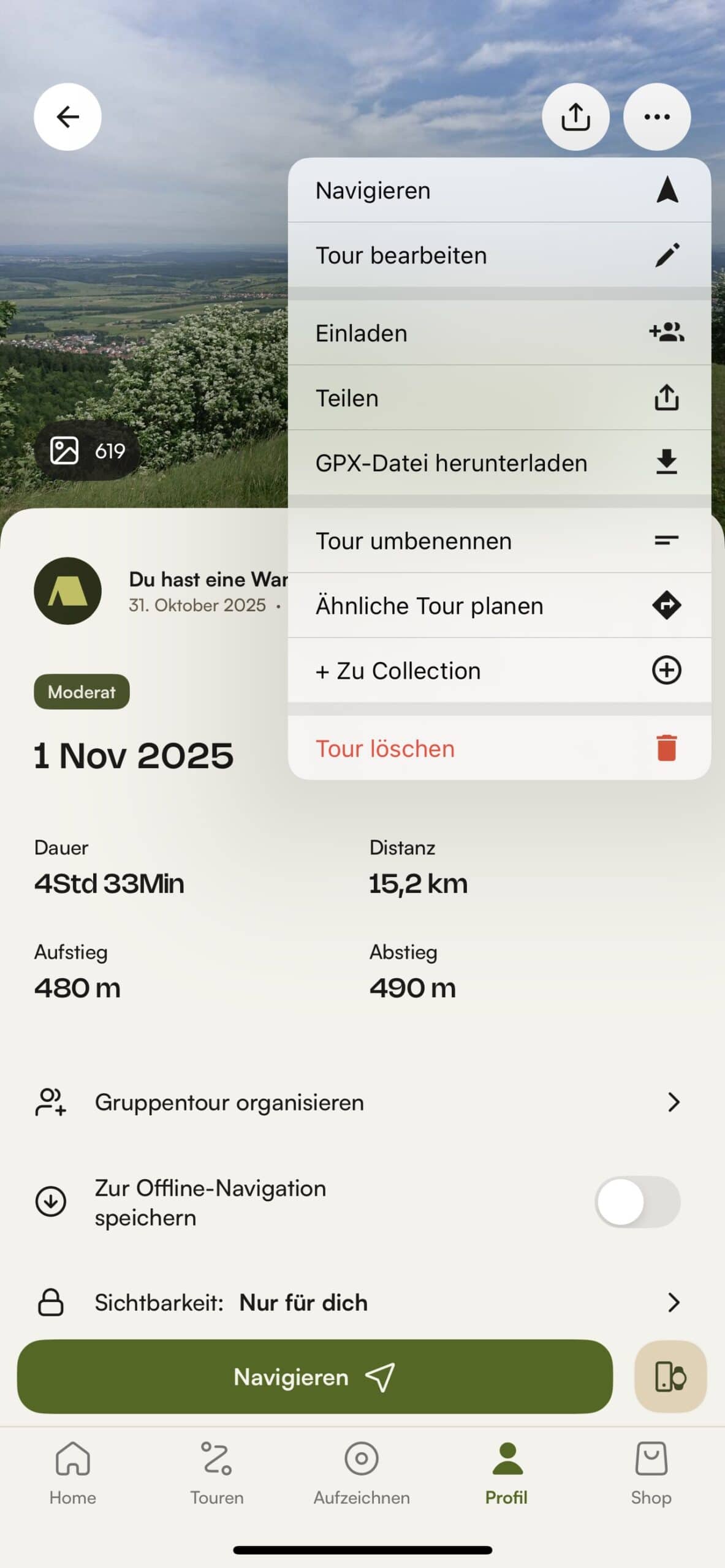Select Navigieren in the popup menu
The image size is (725, 1568).
(x=499, y=190)
